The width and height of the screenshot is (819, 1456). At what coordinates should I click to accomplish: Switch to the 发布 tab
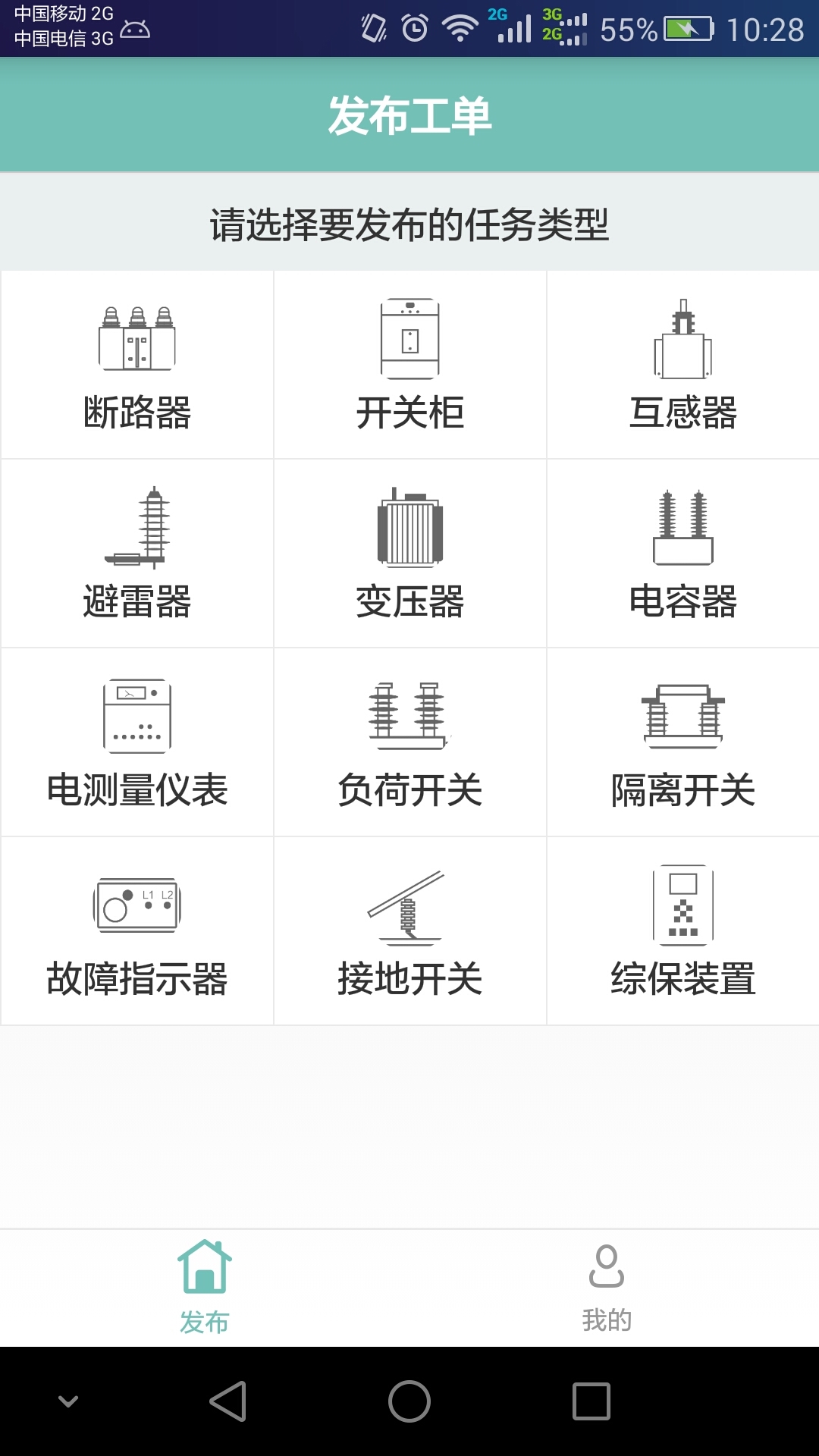[x=205, y=1288]
